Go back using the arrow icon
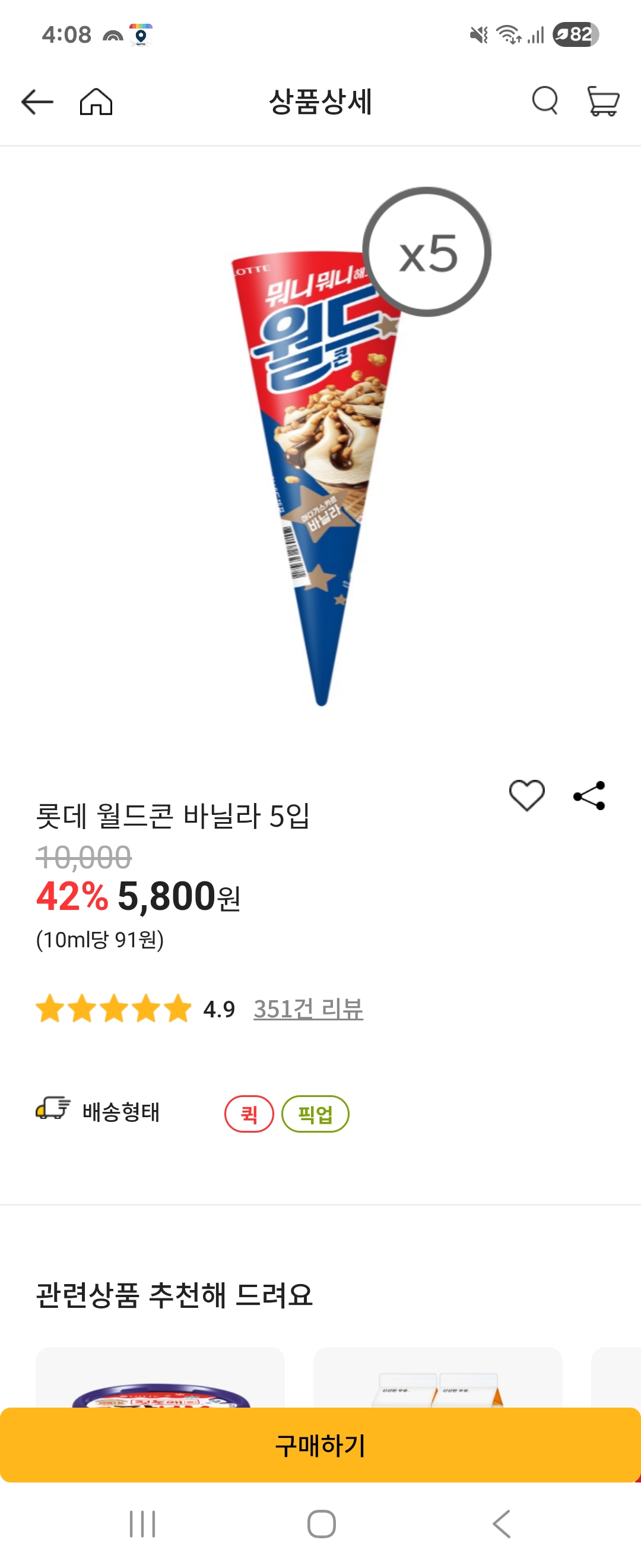Image resolution: width=641 pixels, height=1568 pixels. (36, 102)
